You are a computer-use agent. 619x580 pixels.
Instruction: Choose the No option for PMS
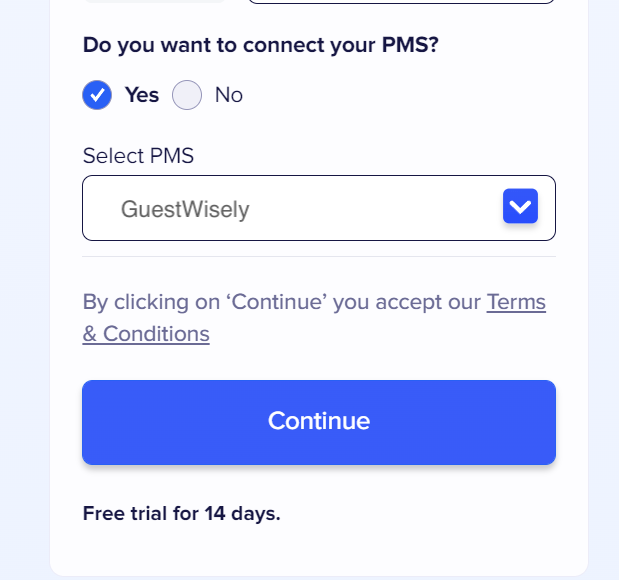(187, 95)
